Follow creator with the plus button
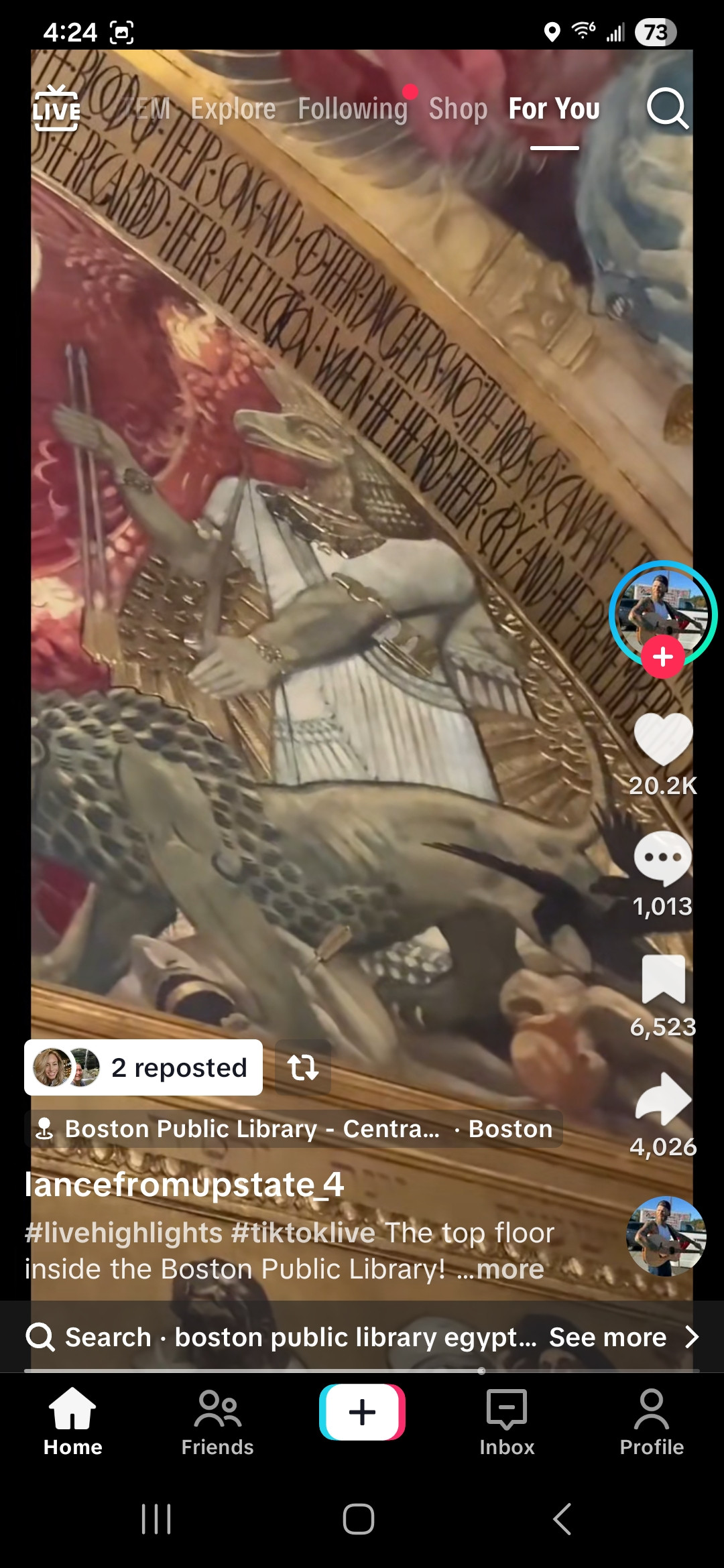The height and width of the screenshot is (1568, 724). (662, 657)
